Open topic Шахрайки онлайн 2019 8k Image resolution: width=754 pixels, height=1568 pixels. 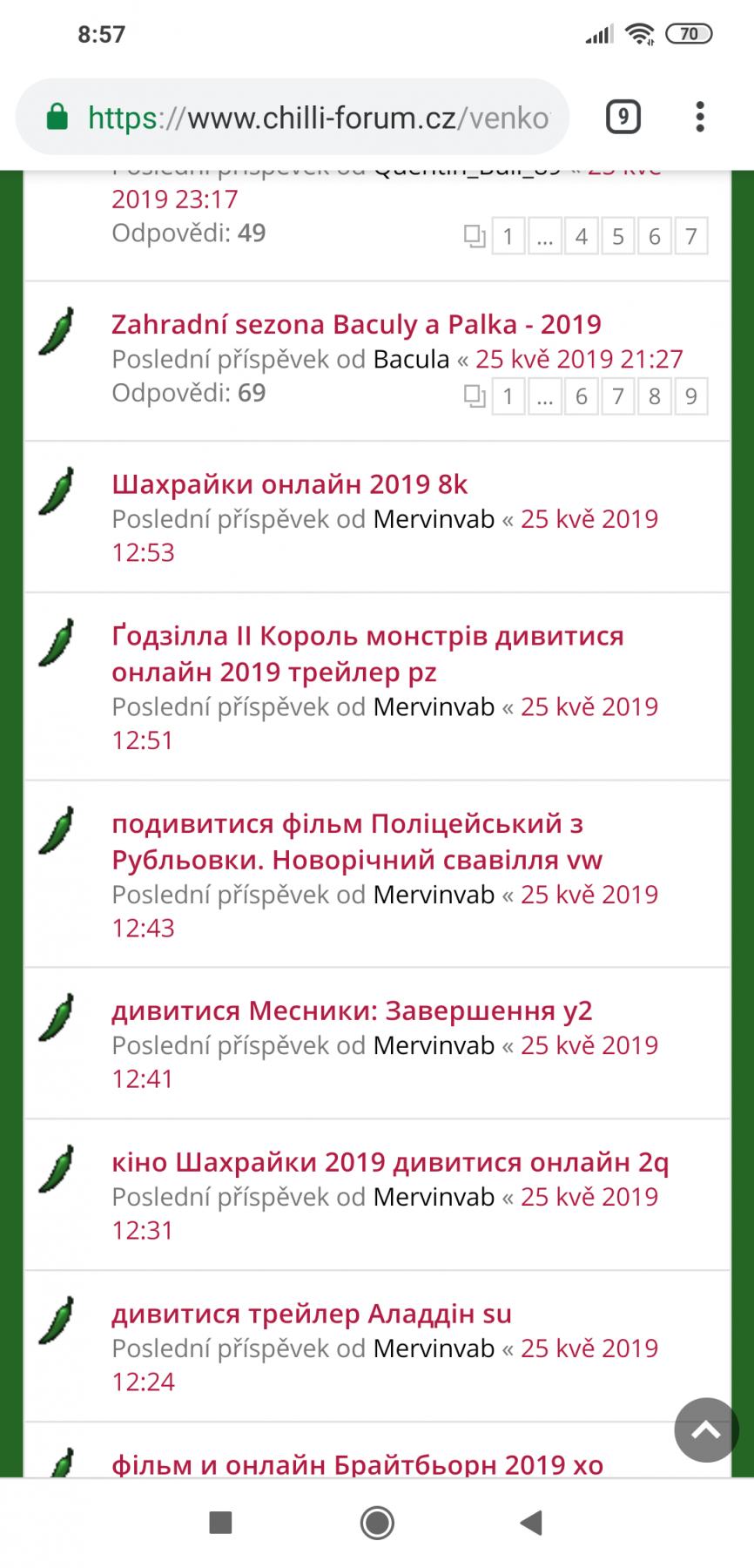tap(289, 485)
